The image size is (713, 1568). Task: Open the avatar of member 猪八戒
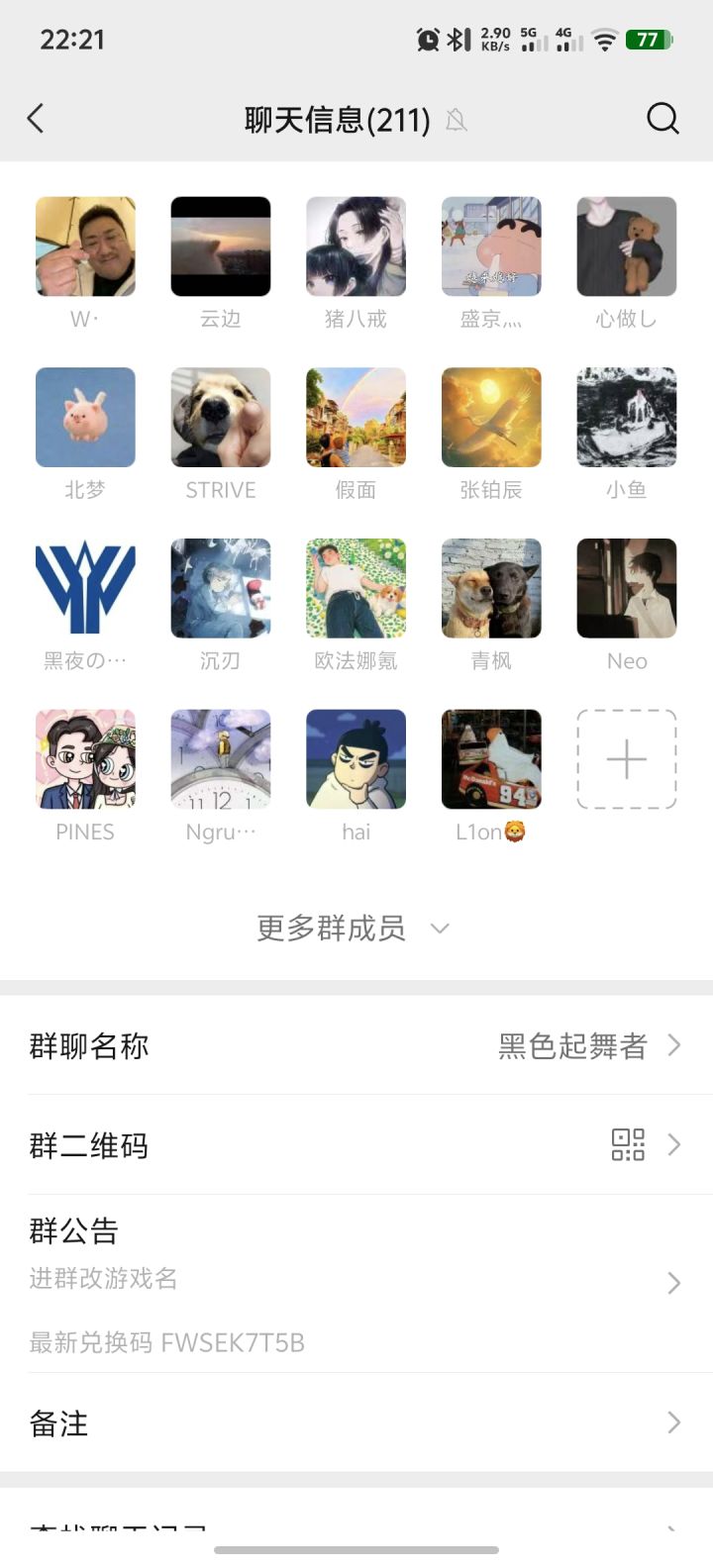point(356,245)
